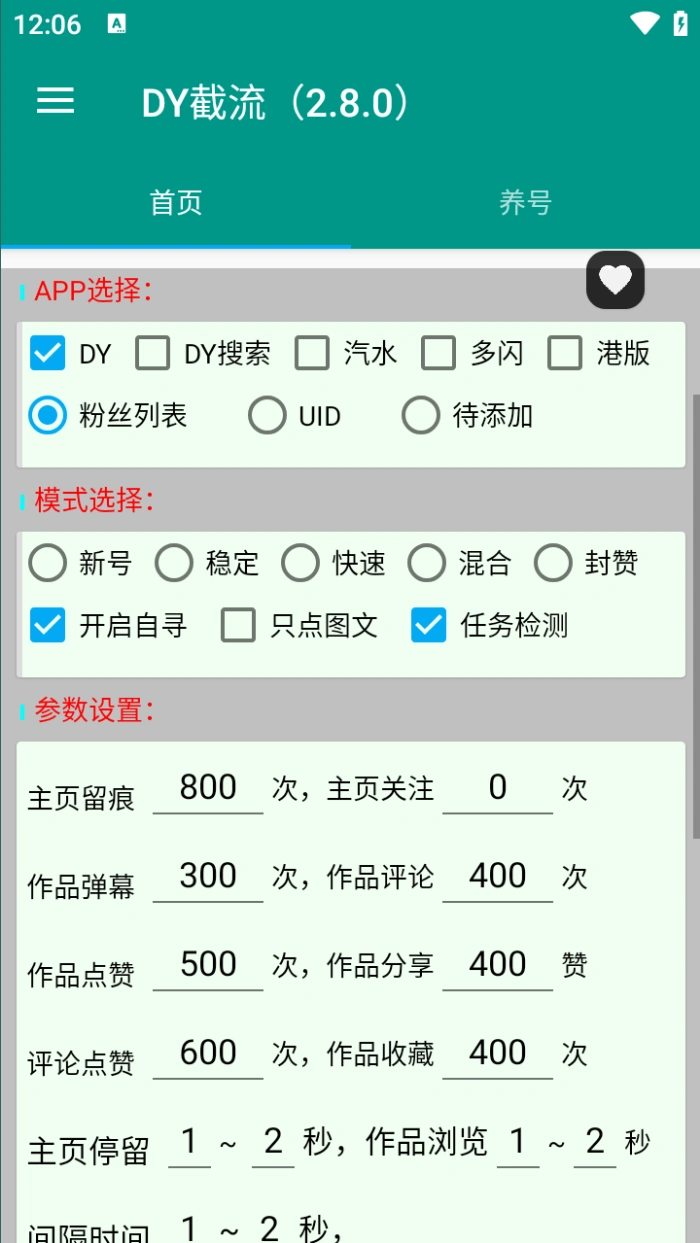Edit the 主页留痕 count field
Screen dimensions: 700x1243
click(208, 789)
